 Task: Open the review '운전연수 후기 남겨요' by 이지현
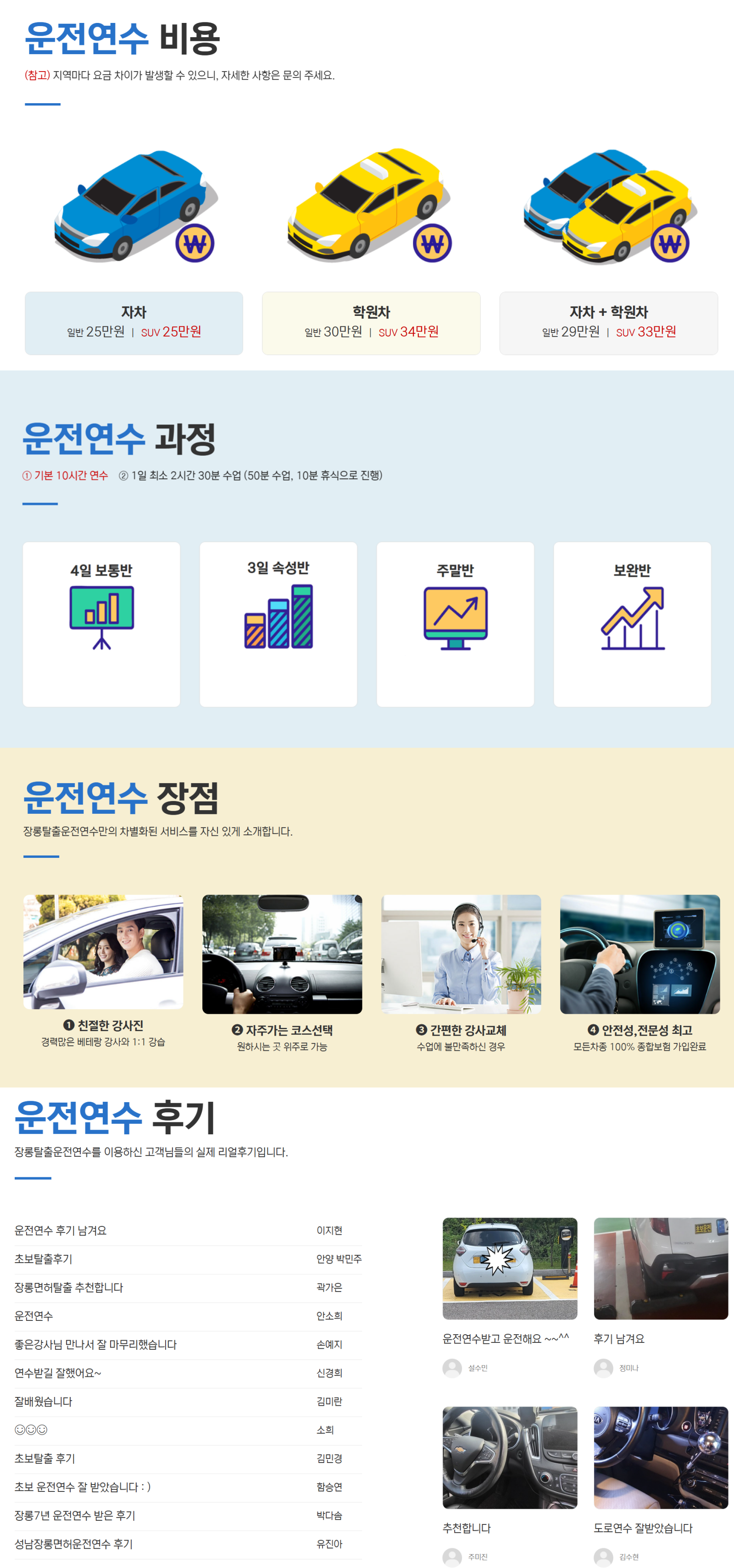(61, 1230)
